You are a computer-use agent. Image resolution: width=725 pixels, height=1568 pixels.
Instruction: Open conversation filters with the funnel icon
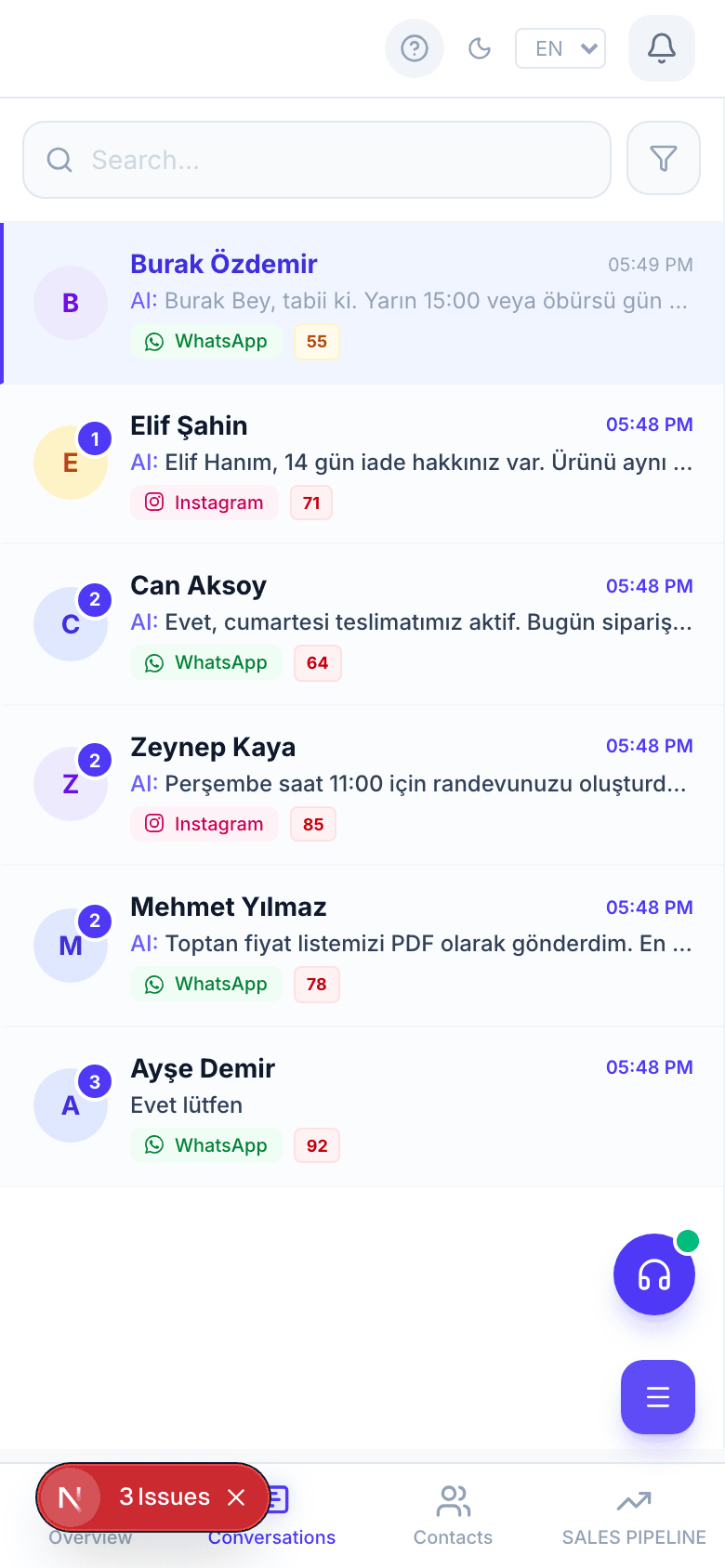pyautogui.click(x=663, y=159)
